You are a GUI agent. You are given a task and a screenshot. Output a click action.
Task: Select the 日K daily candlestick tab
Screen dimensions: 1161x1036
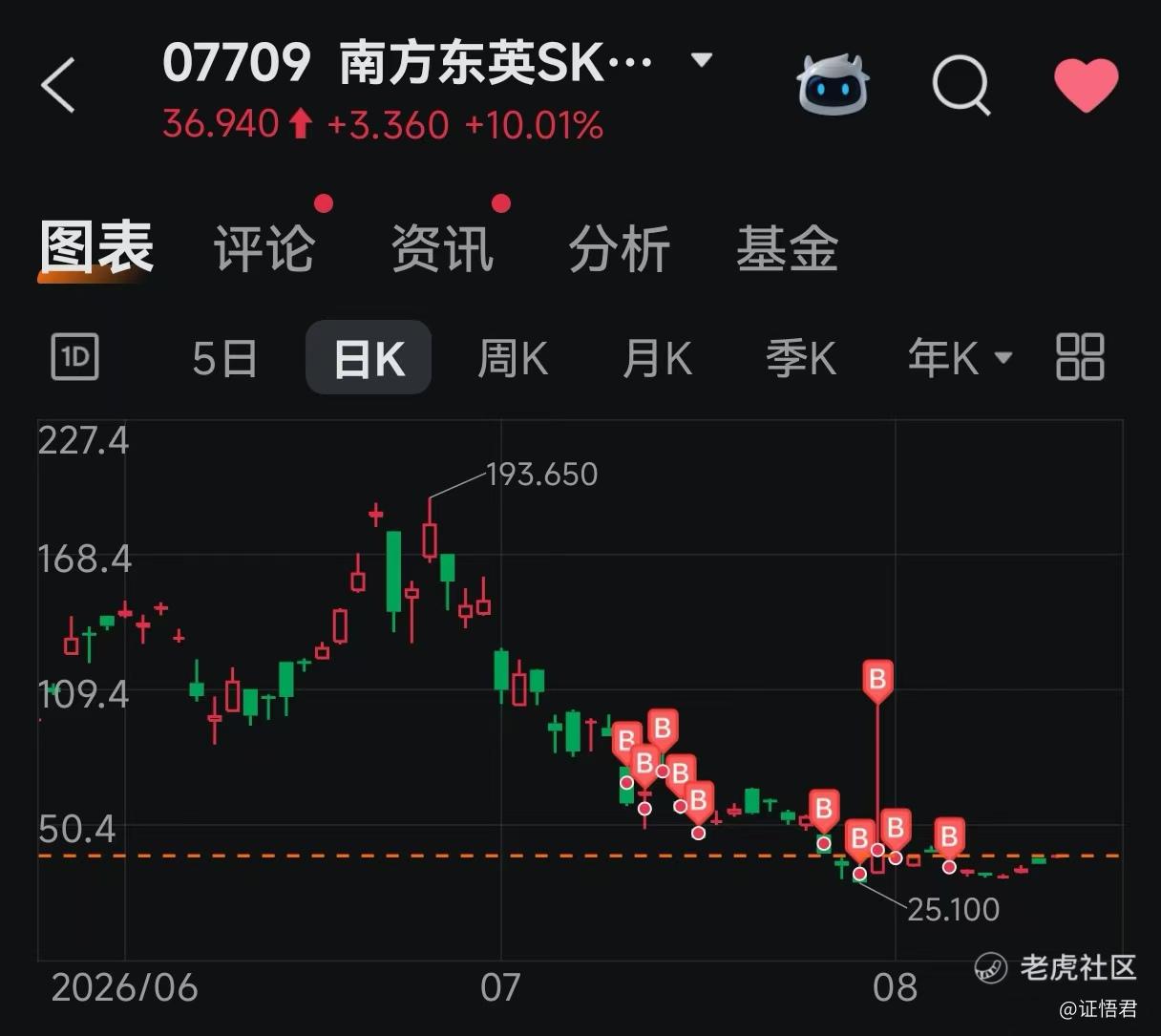pos(369,357)
